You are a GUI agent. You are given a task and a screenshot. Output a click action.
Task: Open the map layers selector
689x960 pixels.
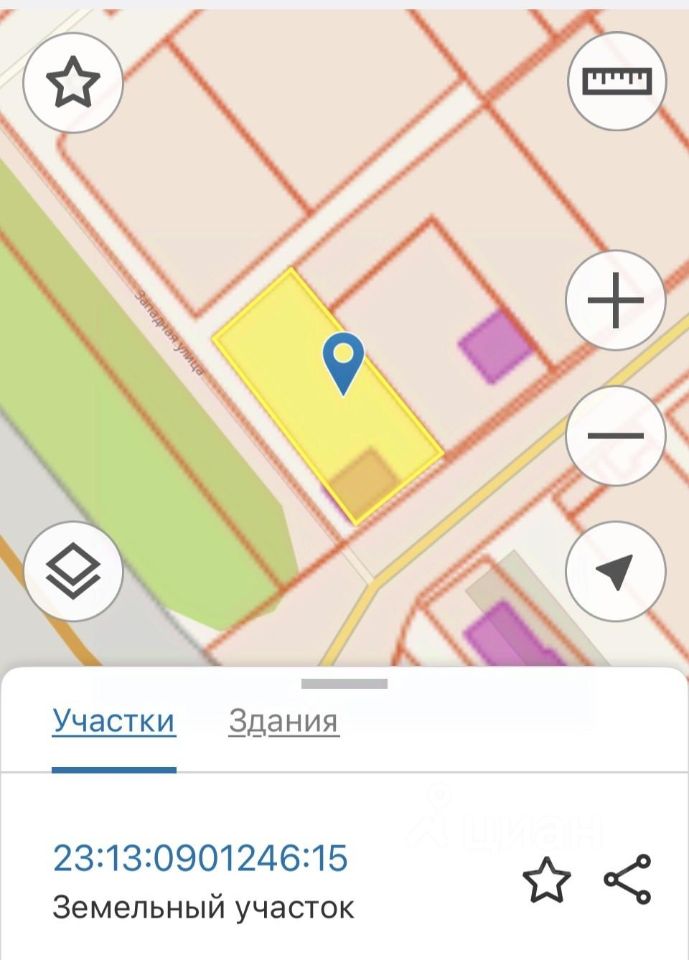pos(73,572)
